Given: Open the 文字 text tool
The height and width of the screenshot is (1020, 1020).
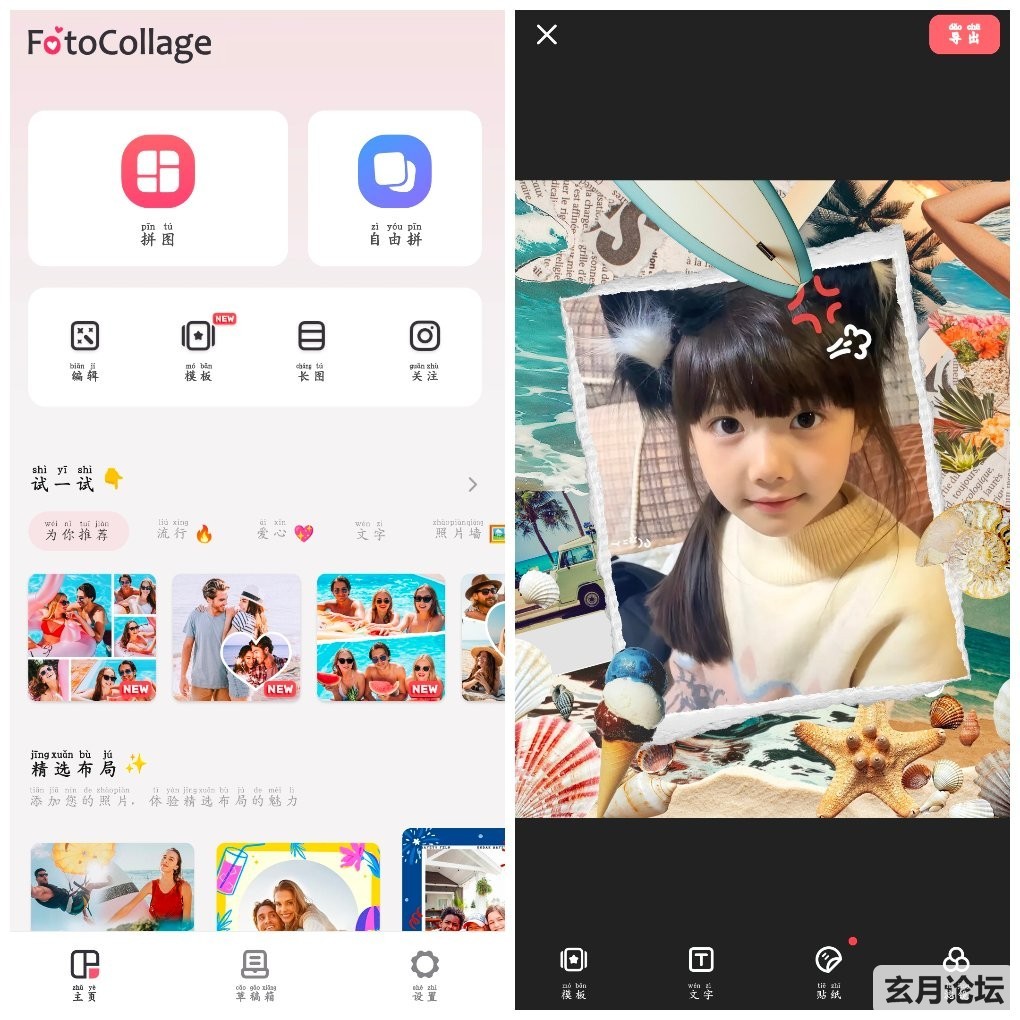Looking at the screenshot, I should [701, 972].
